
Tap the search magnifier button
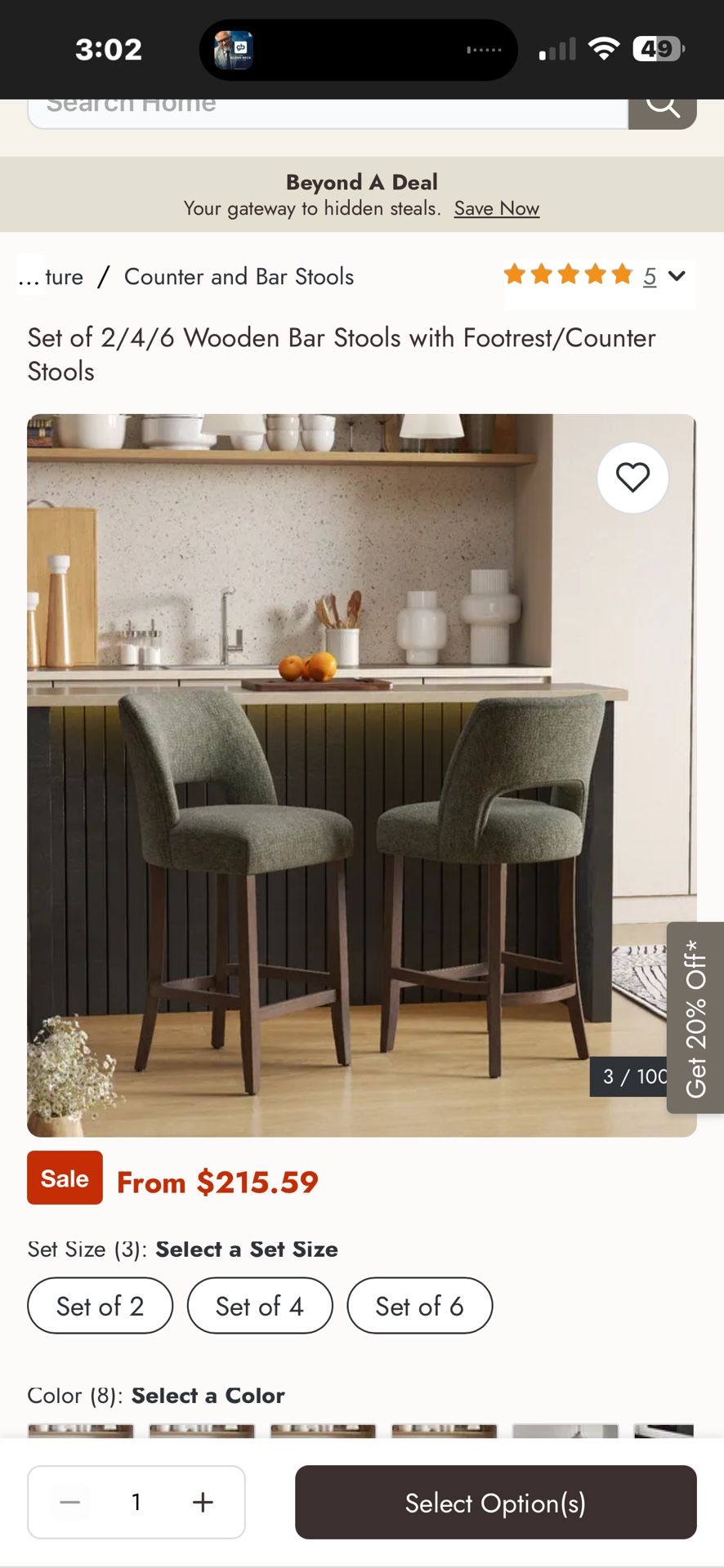click(662, 113)
